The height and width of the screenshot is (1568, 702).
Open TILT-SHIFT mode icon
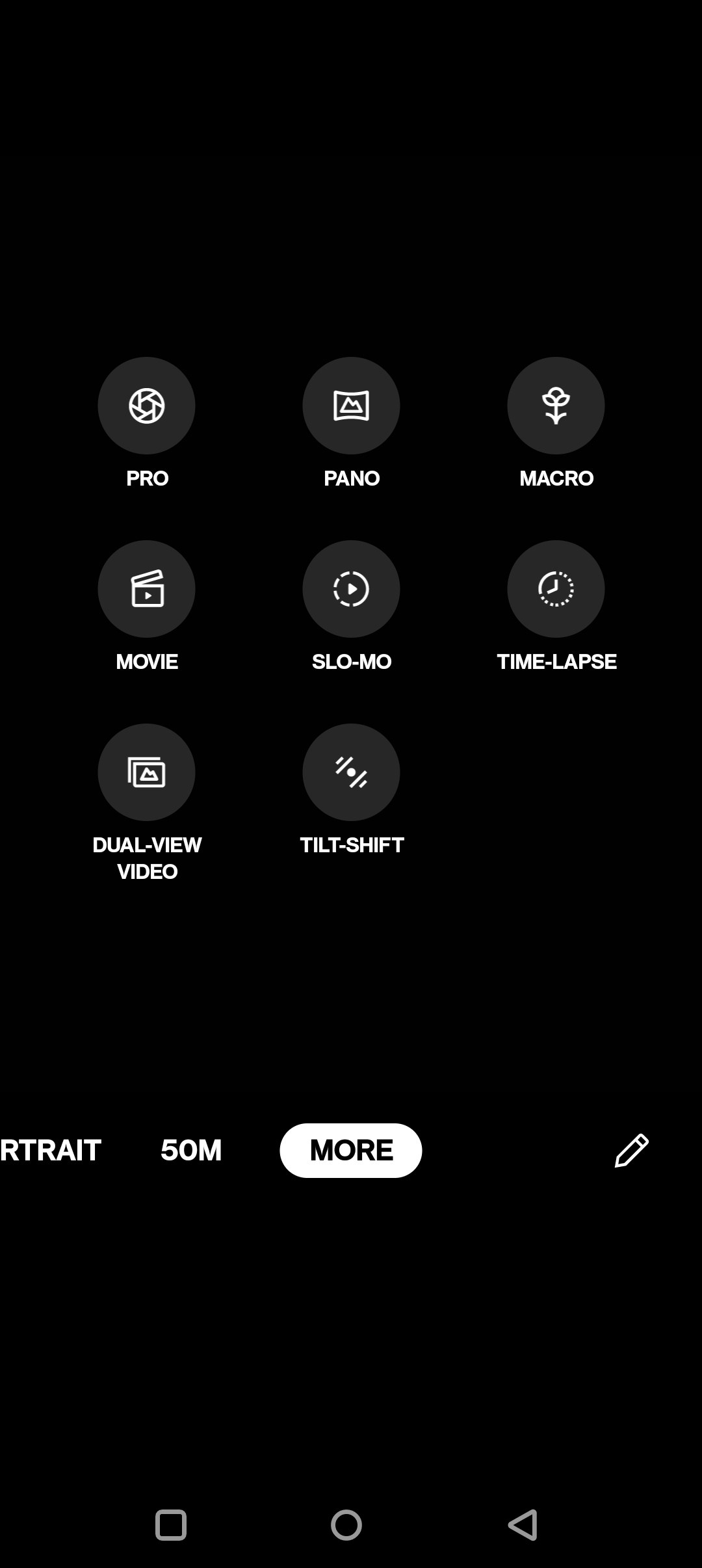pos(351,772)
